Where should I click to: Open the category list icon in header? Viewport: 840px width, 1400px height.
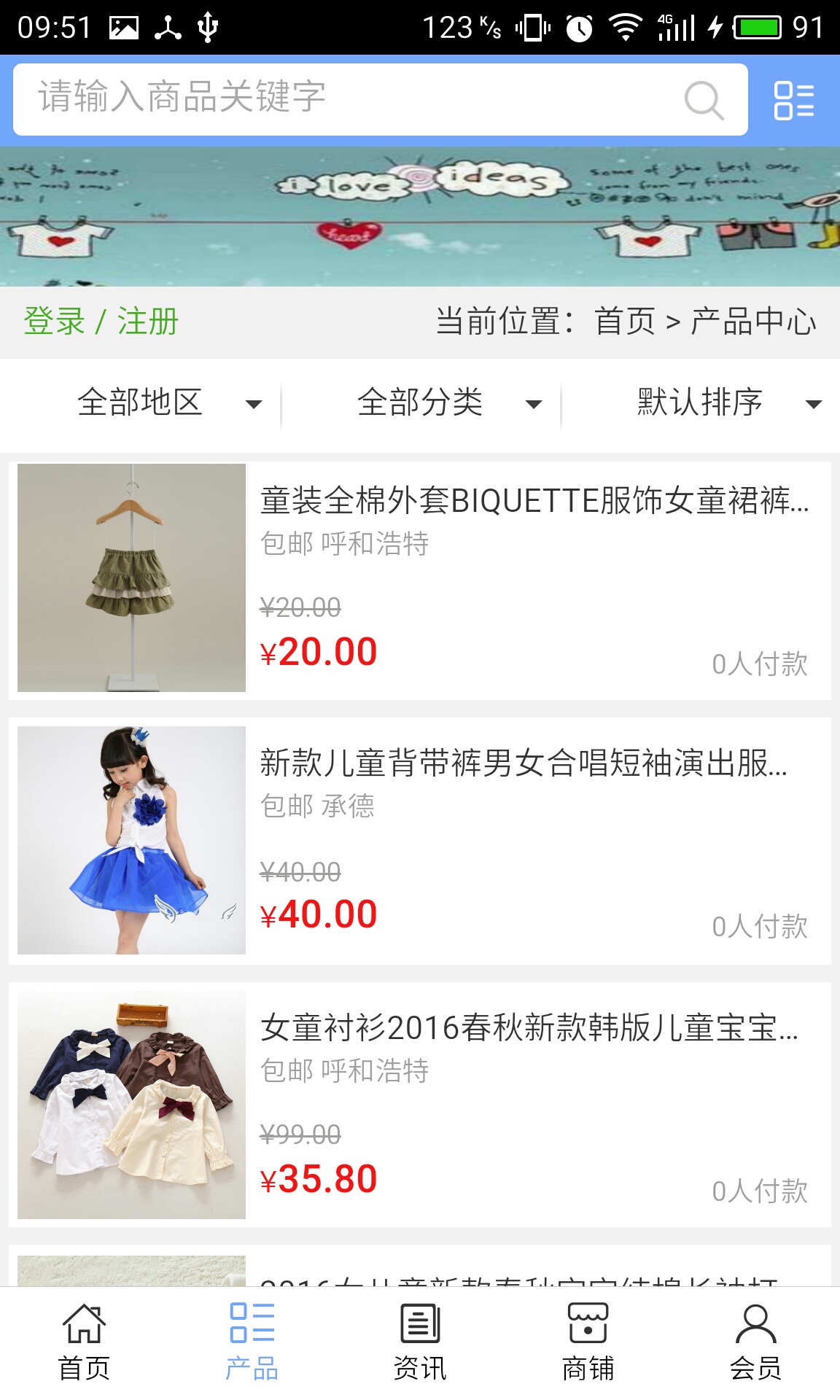793,100
